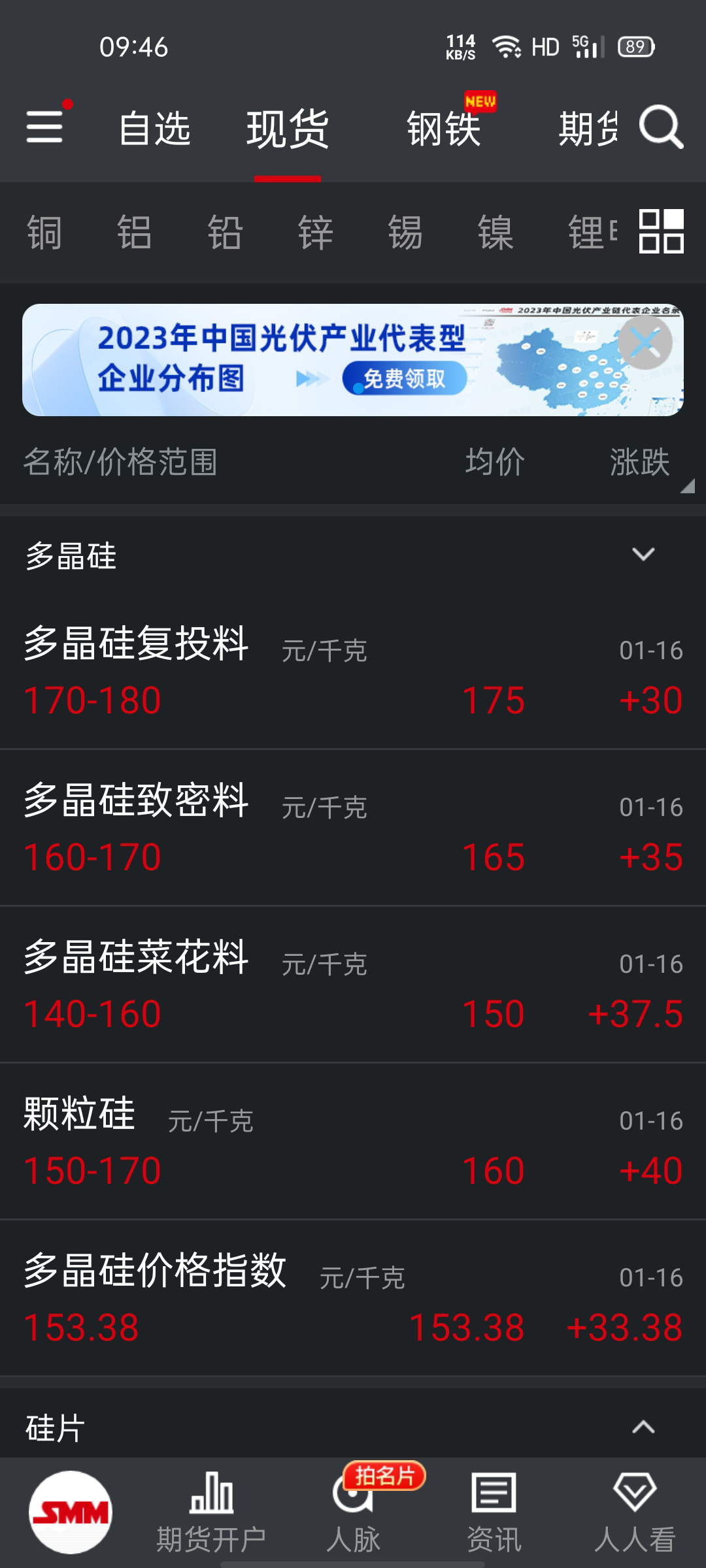Open the hamburger drawer menu

[44, 127]
